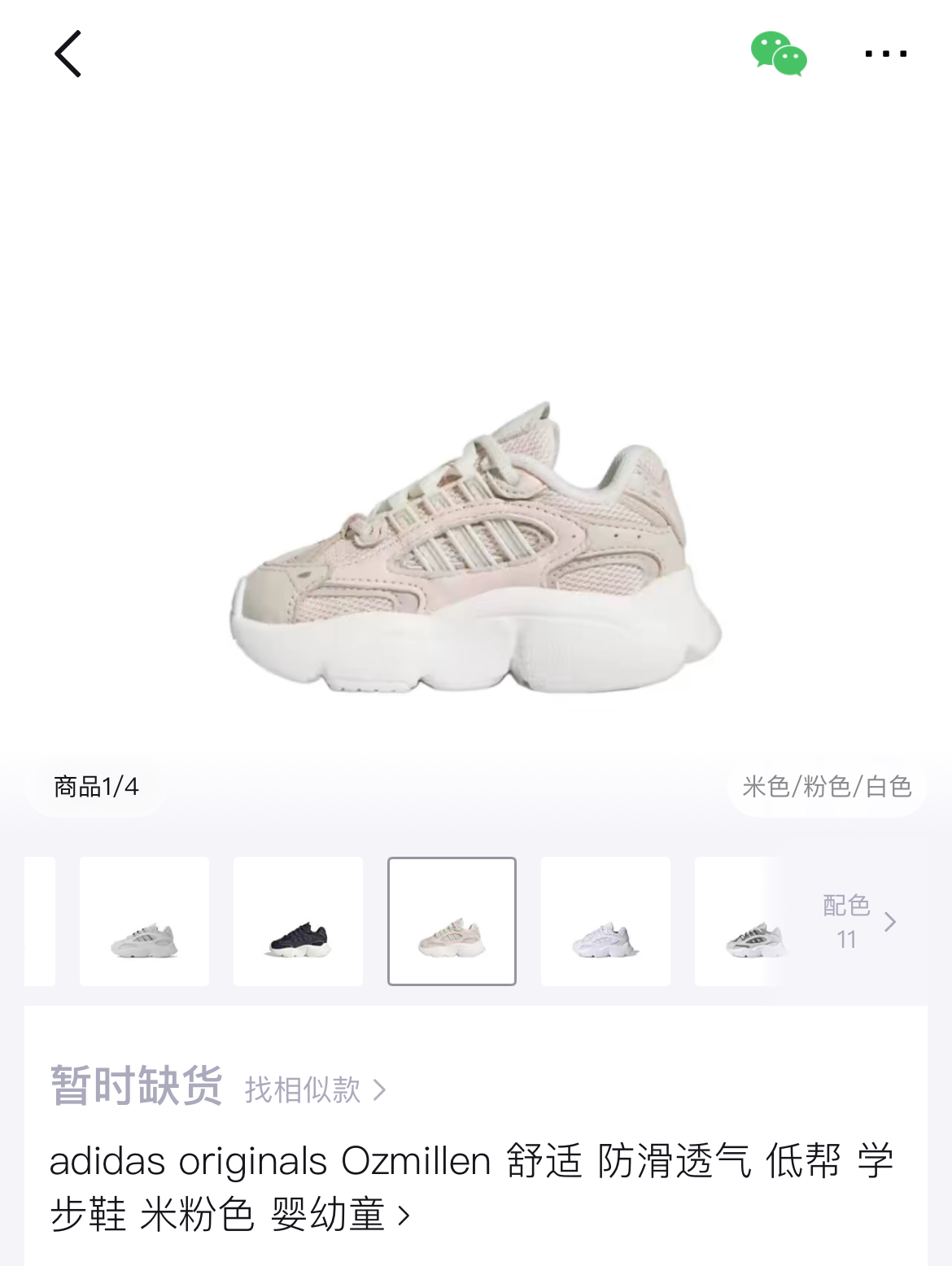Screen dimensions: 952x1266
Task: Select the pink-beige shoe colorway thumbnail
Action: tap(452, 921)
